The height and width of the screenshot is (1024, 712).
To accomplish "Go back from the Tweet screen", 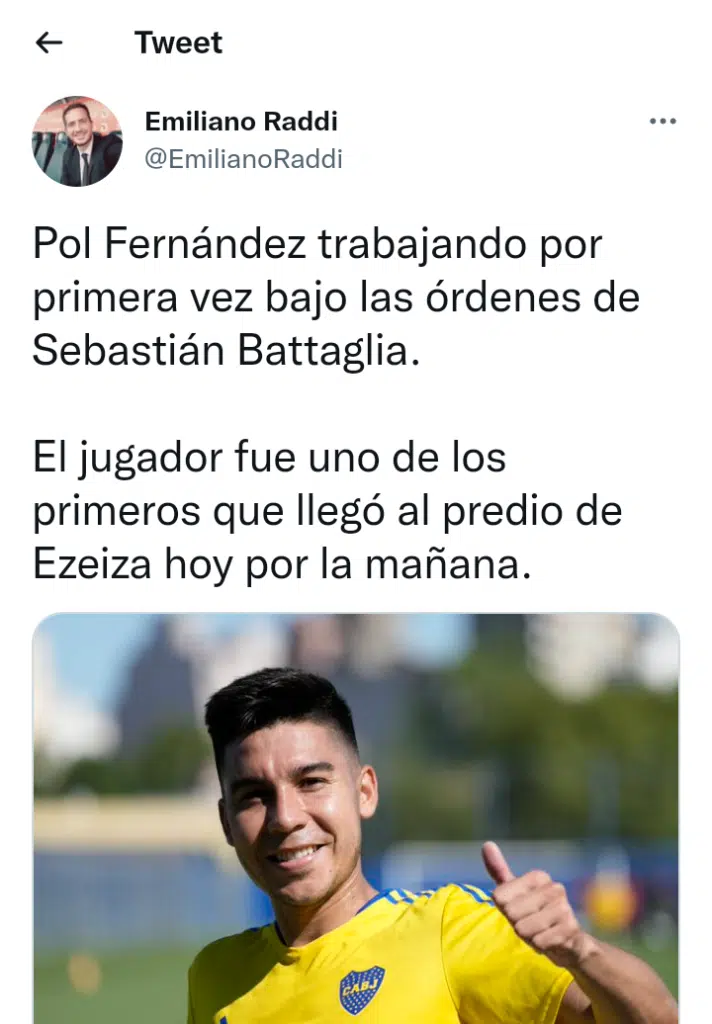I will pos(48,42).
